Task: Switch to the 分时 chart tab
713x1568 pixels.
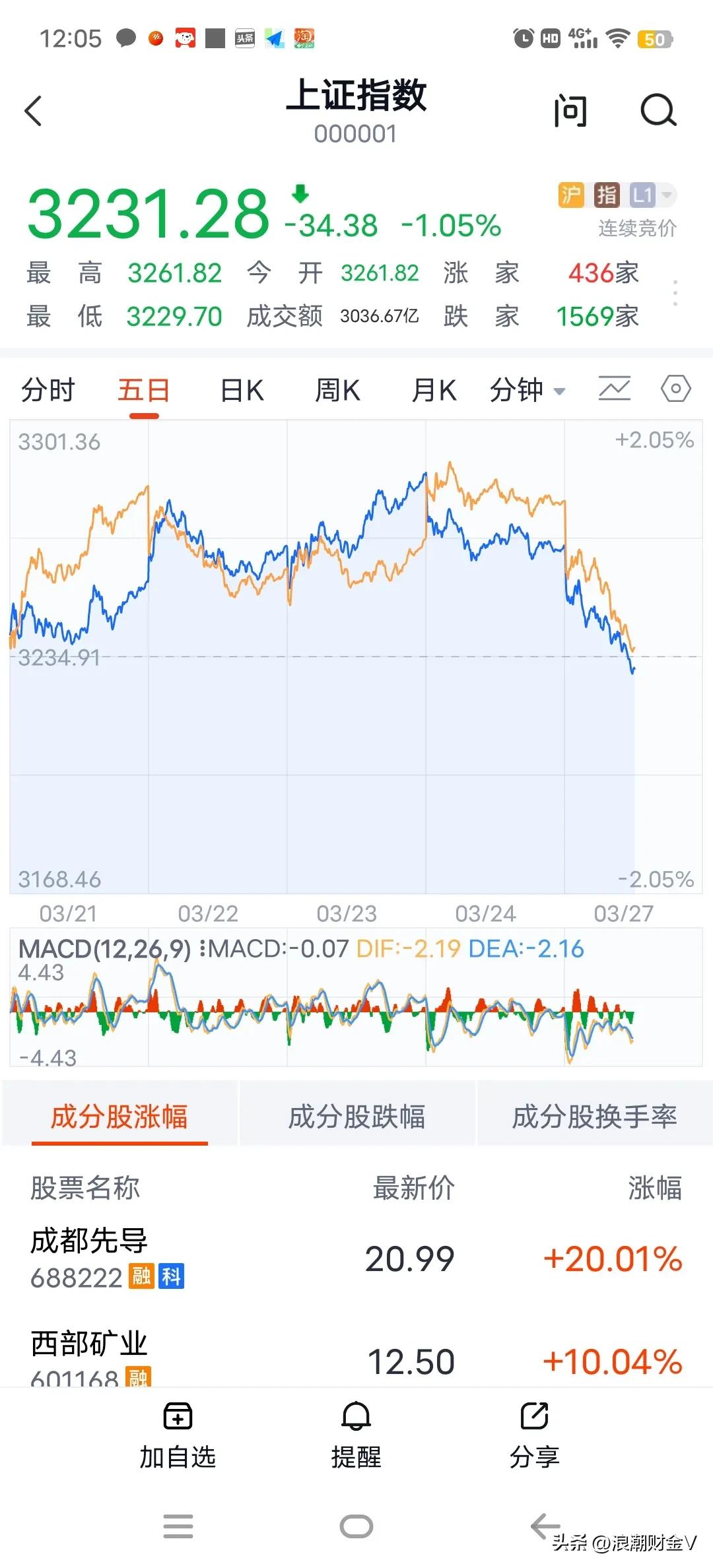Action: click(x=48, y=389)
